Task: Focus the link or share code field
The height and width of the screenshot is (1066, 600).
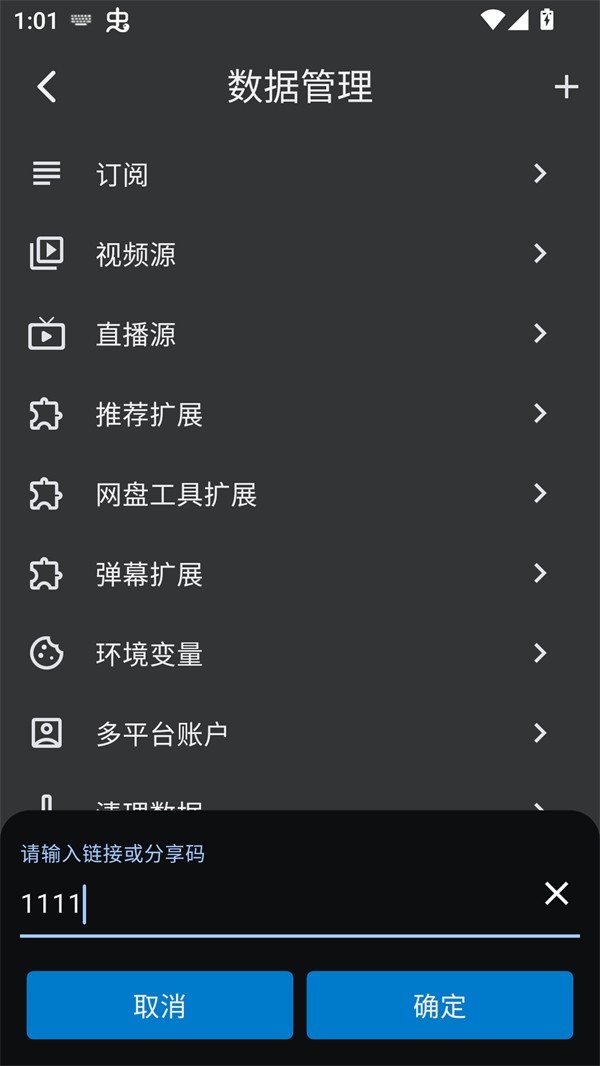Action: [x=270, y=904]
